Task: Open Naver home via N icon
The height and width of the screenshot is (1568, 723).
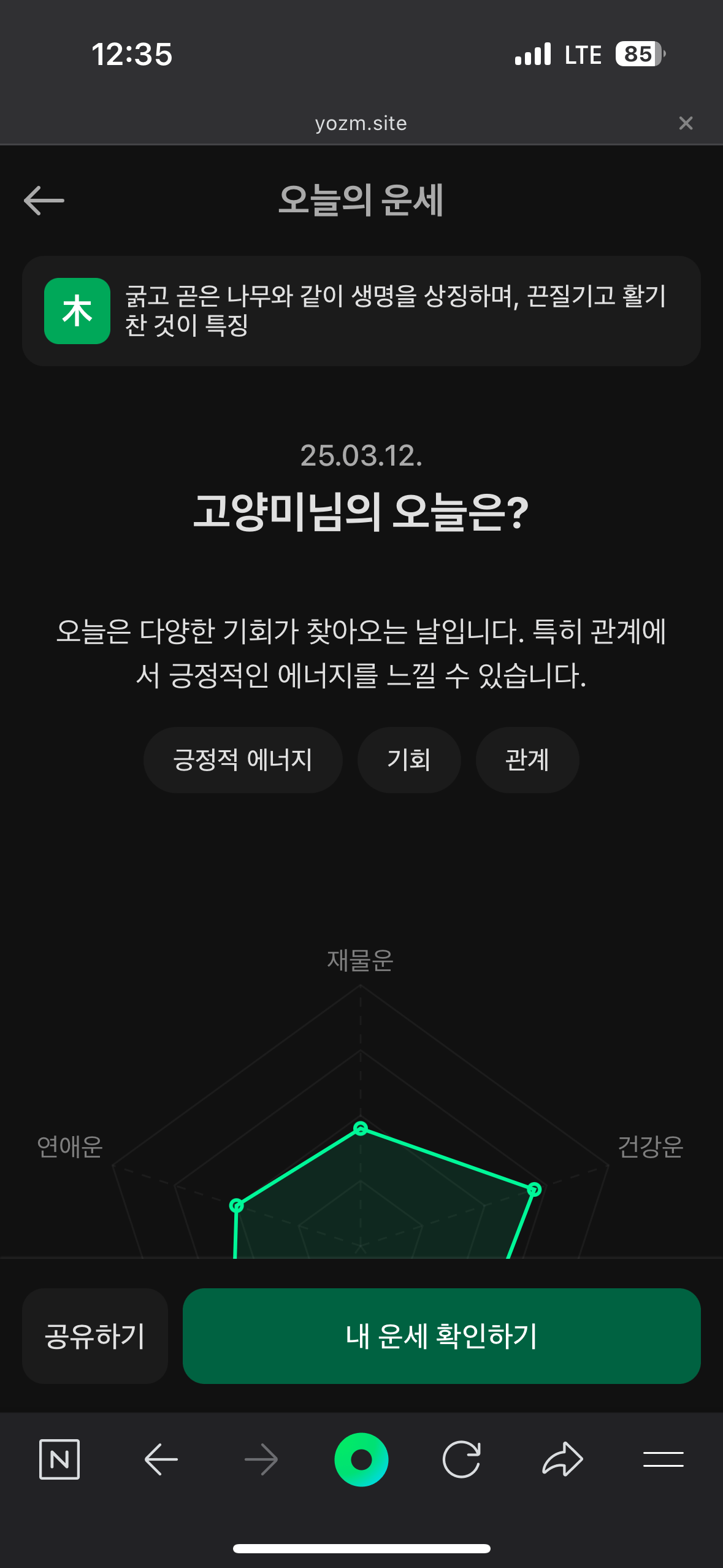Action: click(x=59, y=1459)
